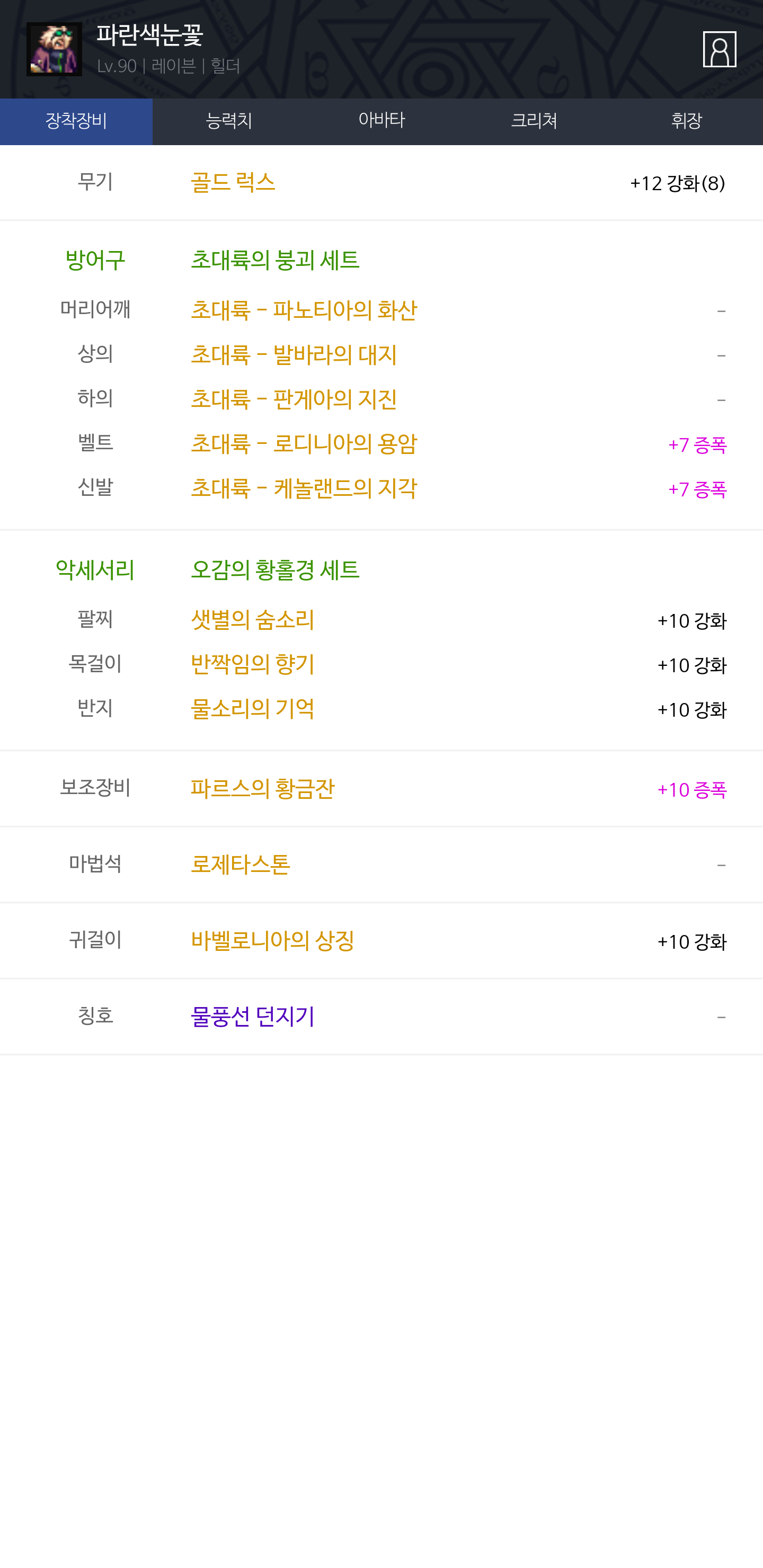View 초대륙 - 파노티아의 화산 details
This screenshot has height=1568, width=763.
point(303,310)
